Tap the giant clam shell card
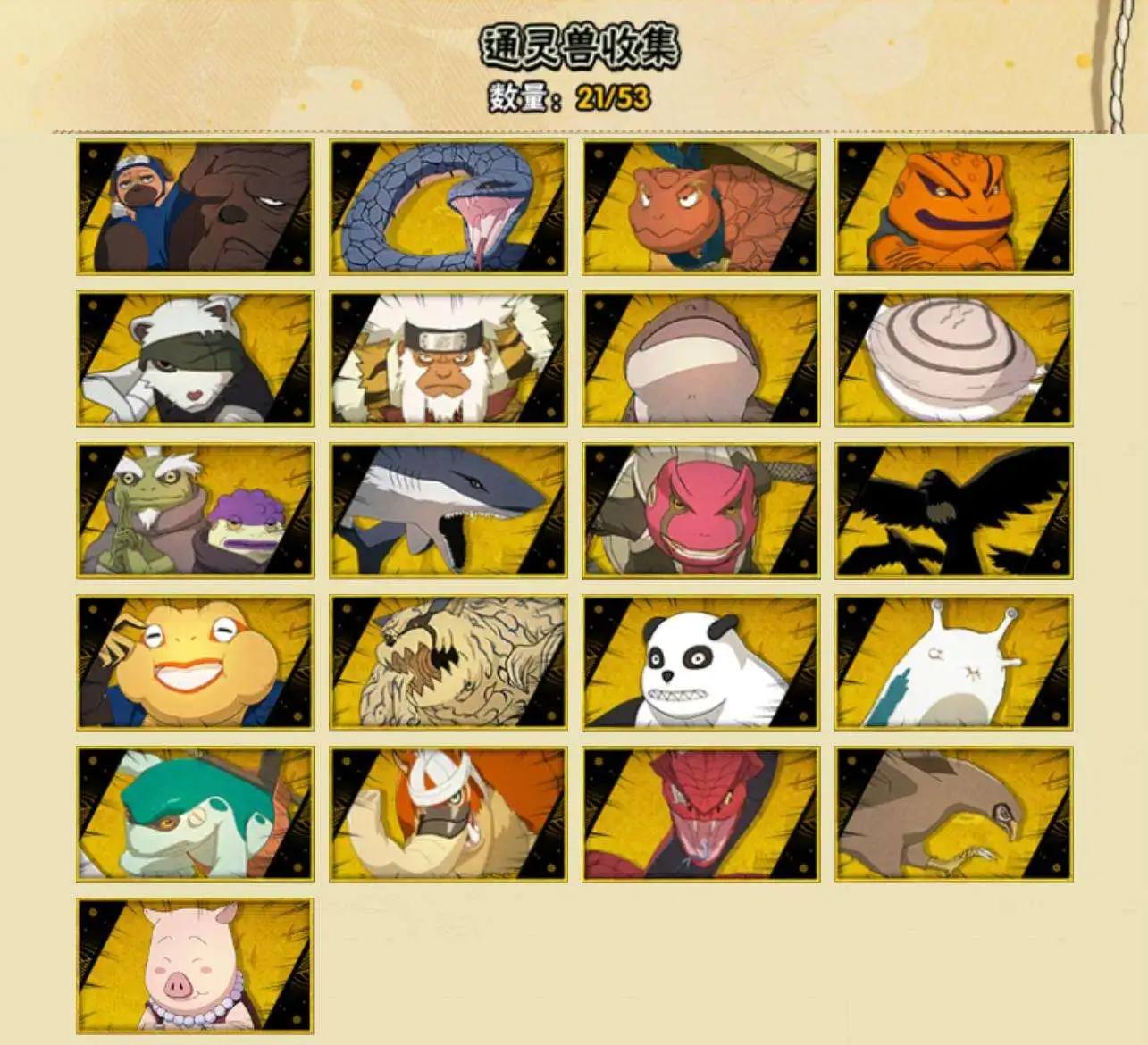 [x=953, y=358]
